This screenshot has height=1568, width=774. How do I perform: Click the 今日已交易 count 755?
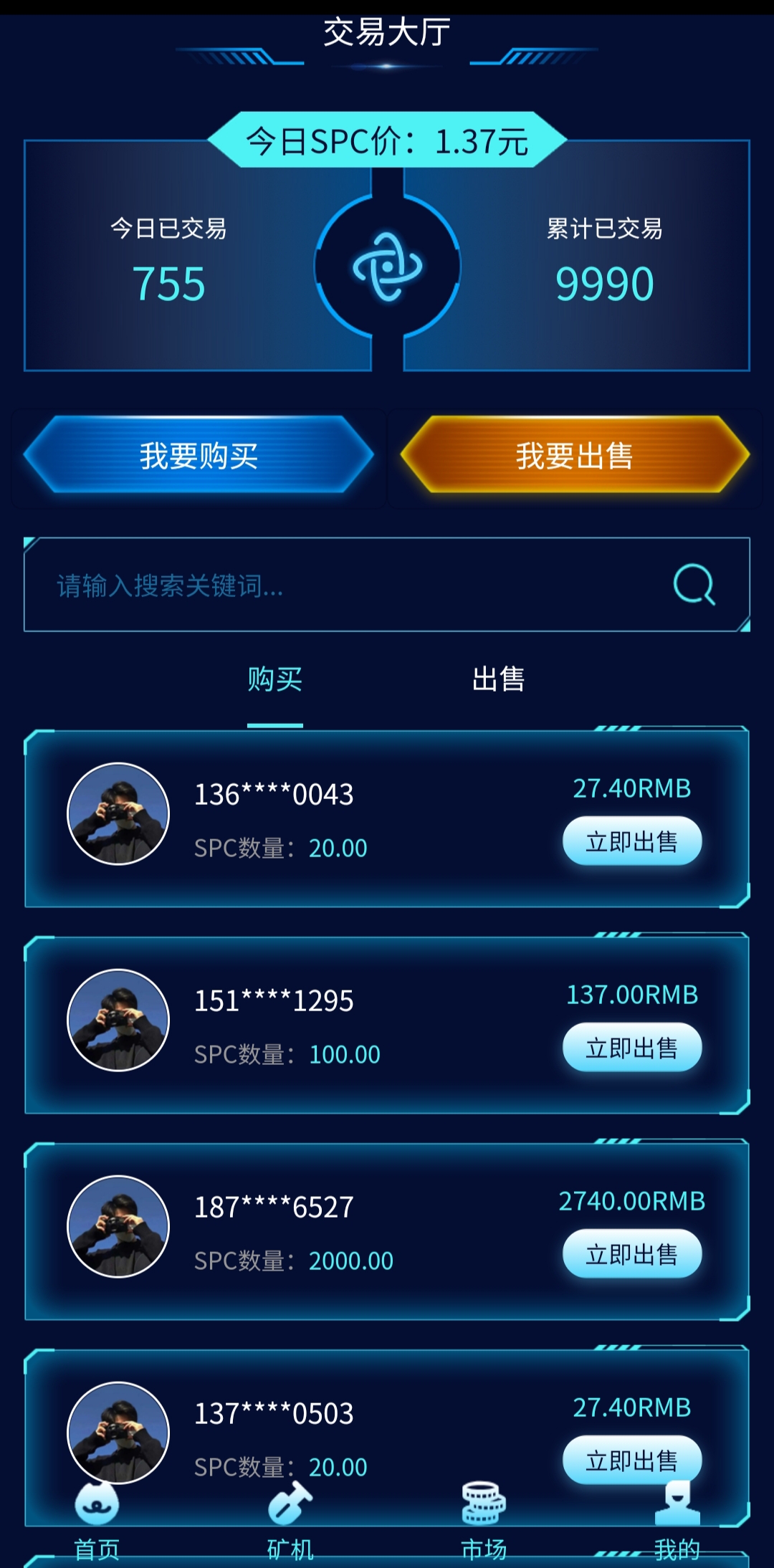coord(168,284)
